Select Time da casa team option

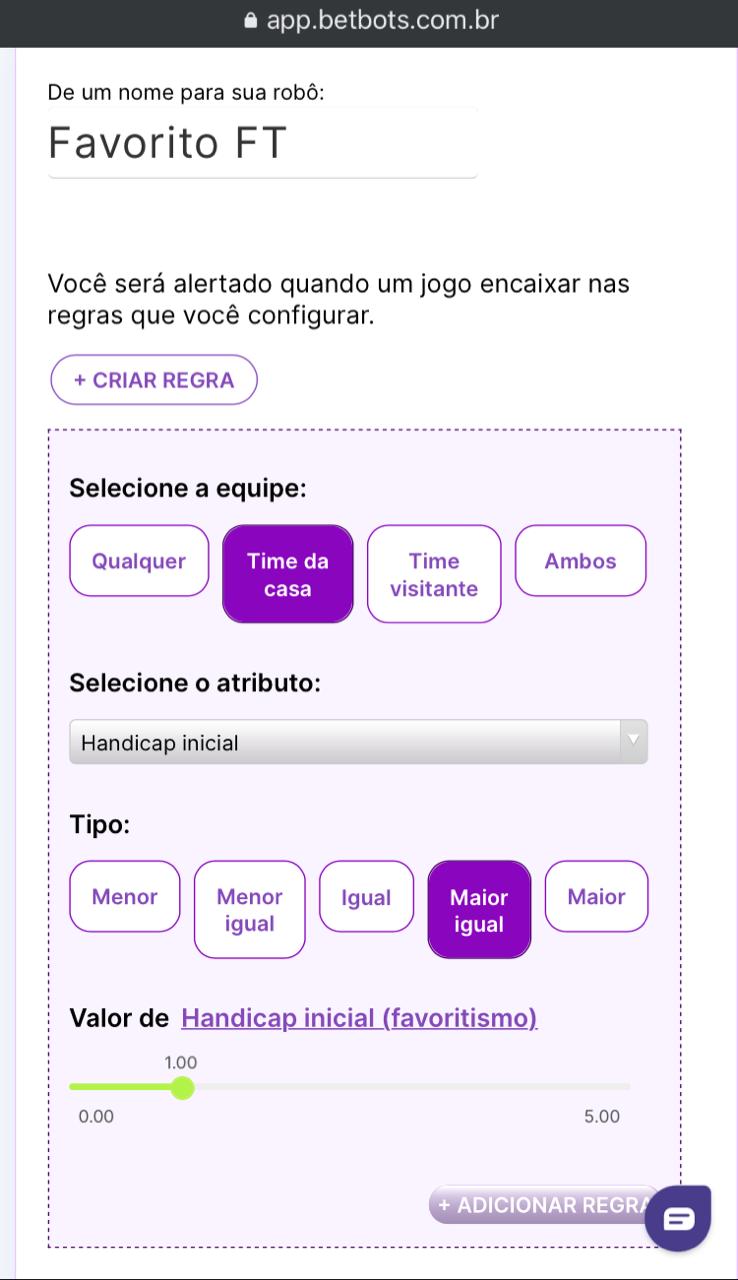click(x=288, y=574)
